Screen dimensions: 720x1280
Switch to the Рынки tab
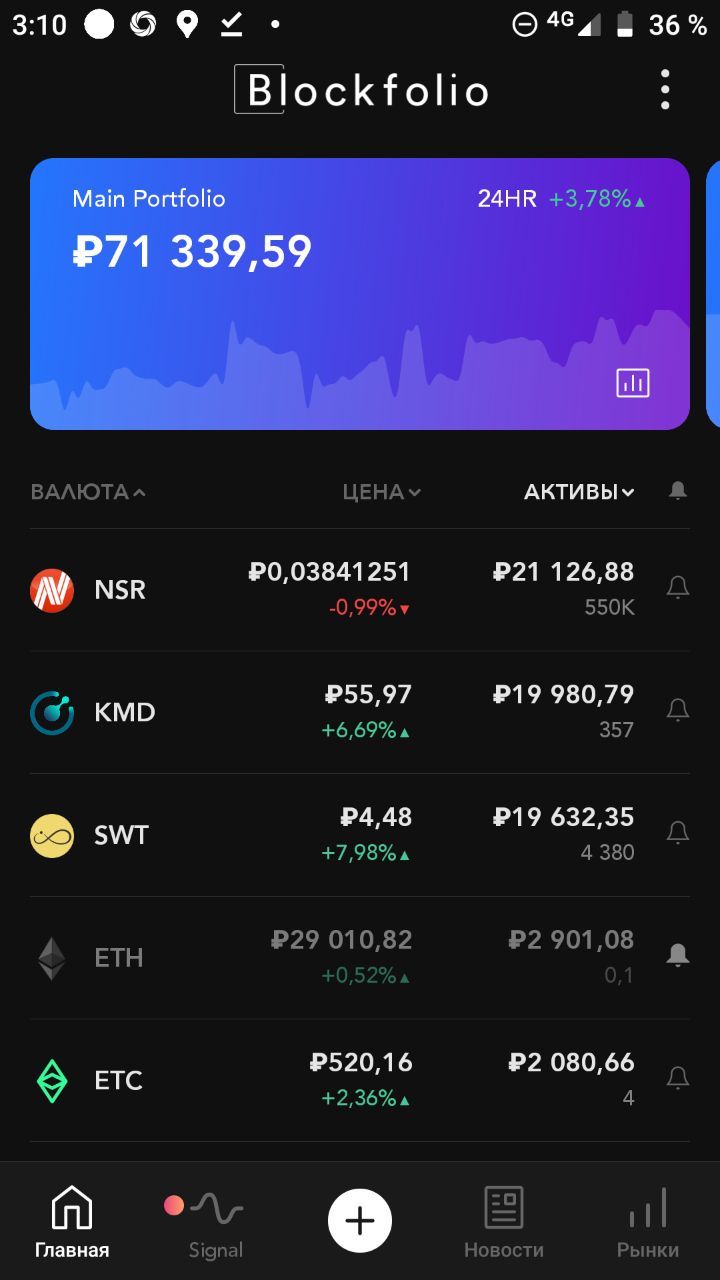[648, 1223]
